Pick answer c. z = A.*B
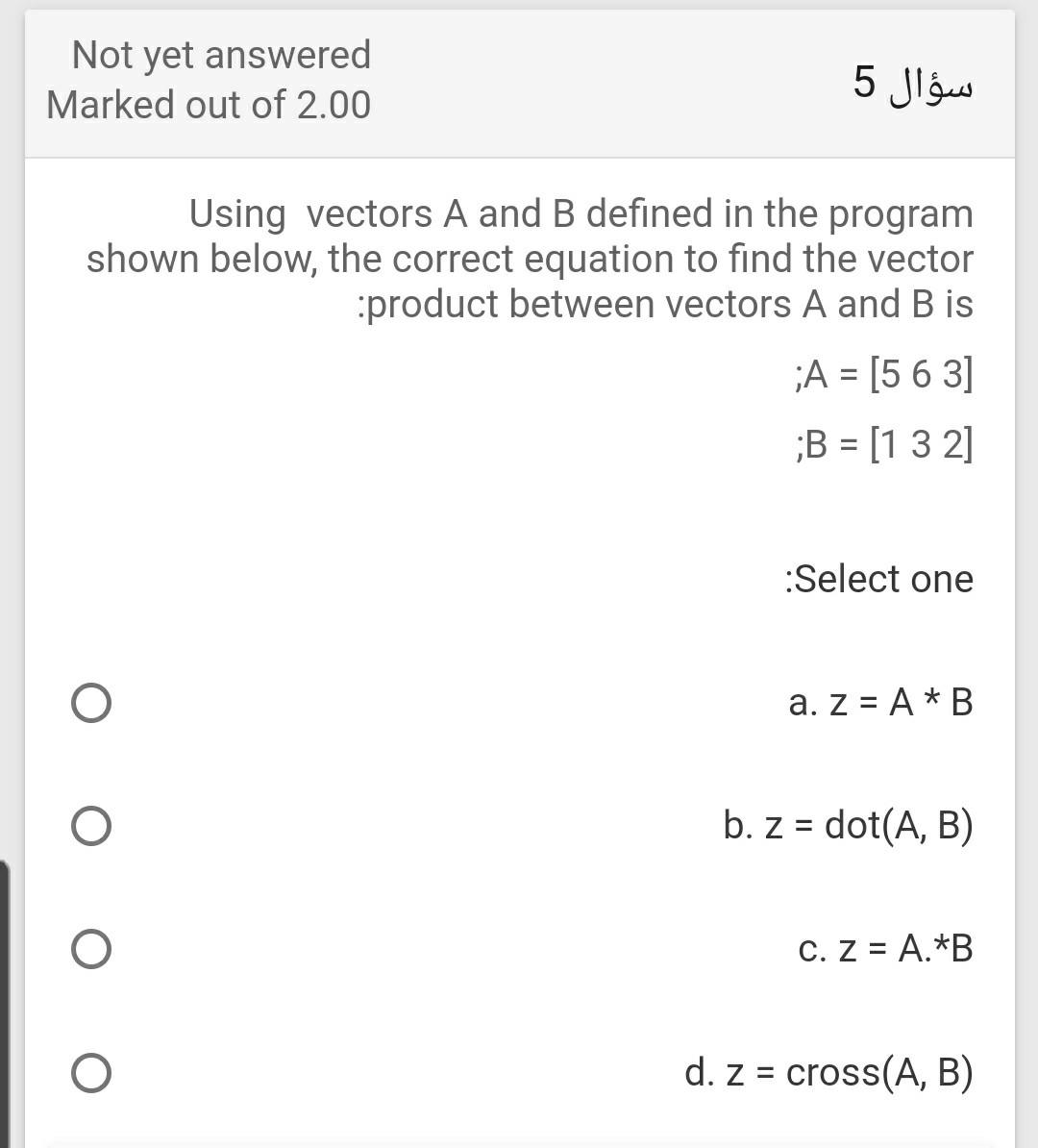 90,949
